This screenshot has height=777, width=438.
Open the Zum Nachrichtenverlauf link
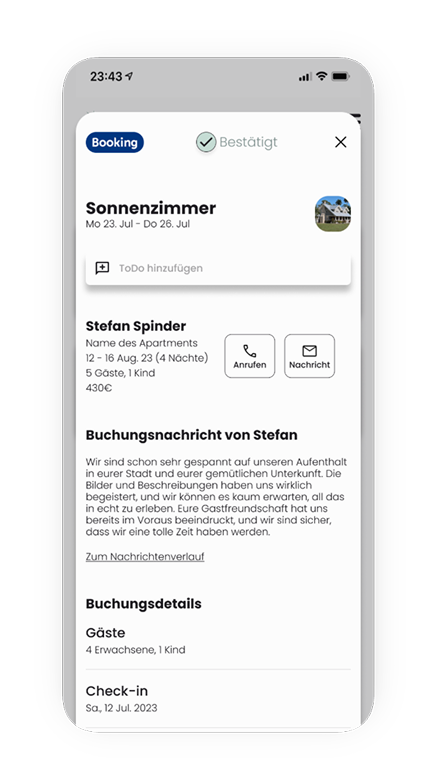(x=145, y=556)
